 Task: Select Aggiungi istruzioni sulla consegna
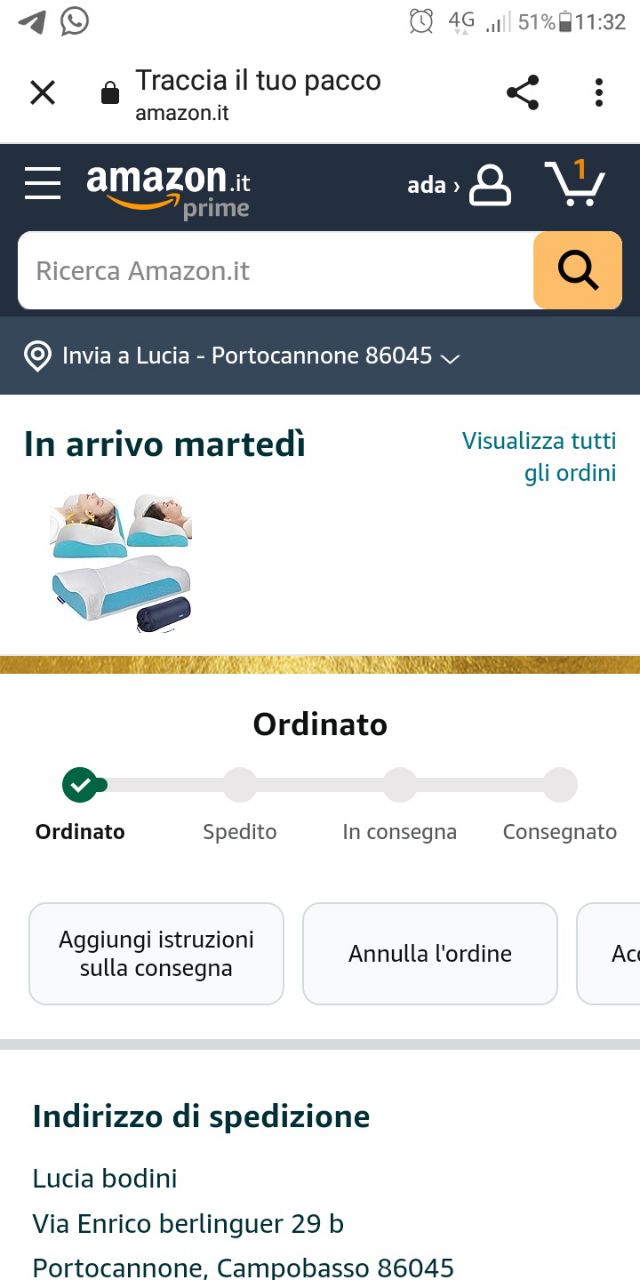click(x=156, y=953)
